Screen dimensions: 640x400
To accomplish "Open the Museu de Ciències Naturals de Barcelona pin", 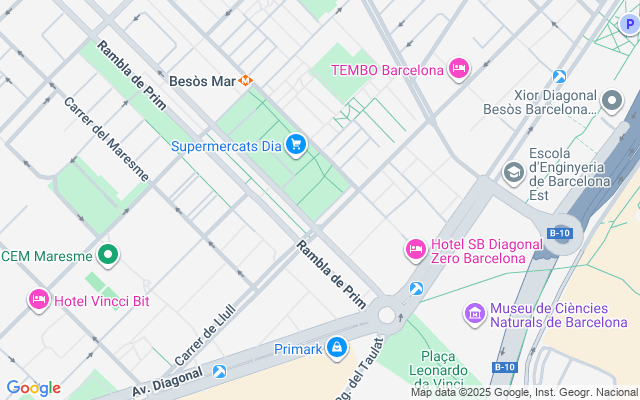I will tap(474, 314).
